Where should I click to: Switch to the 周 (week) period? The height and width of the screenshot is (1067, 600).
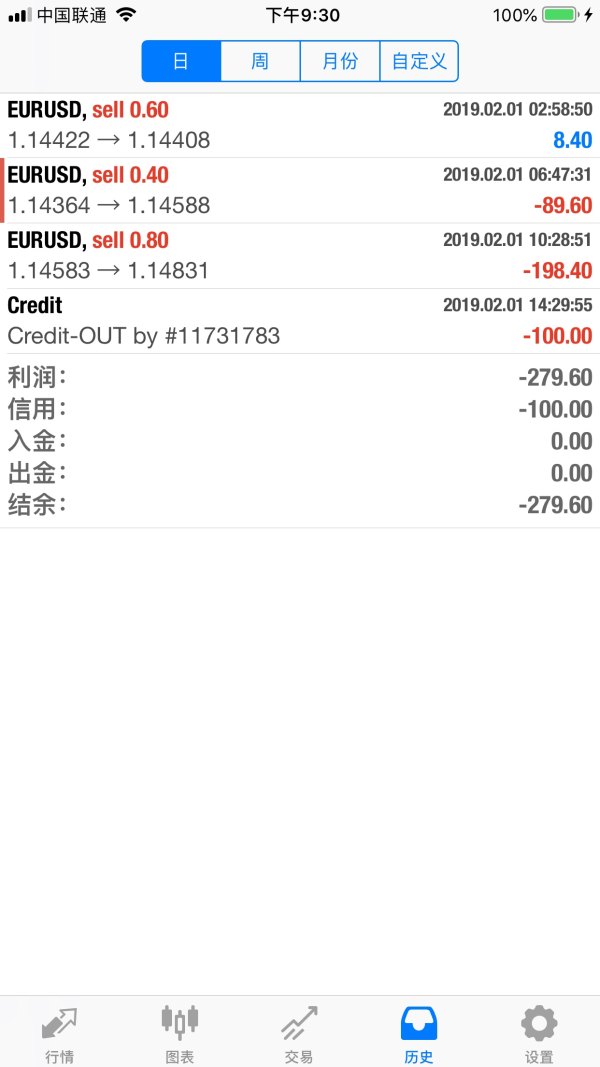point(260,61)
